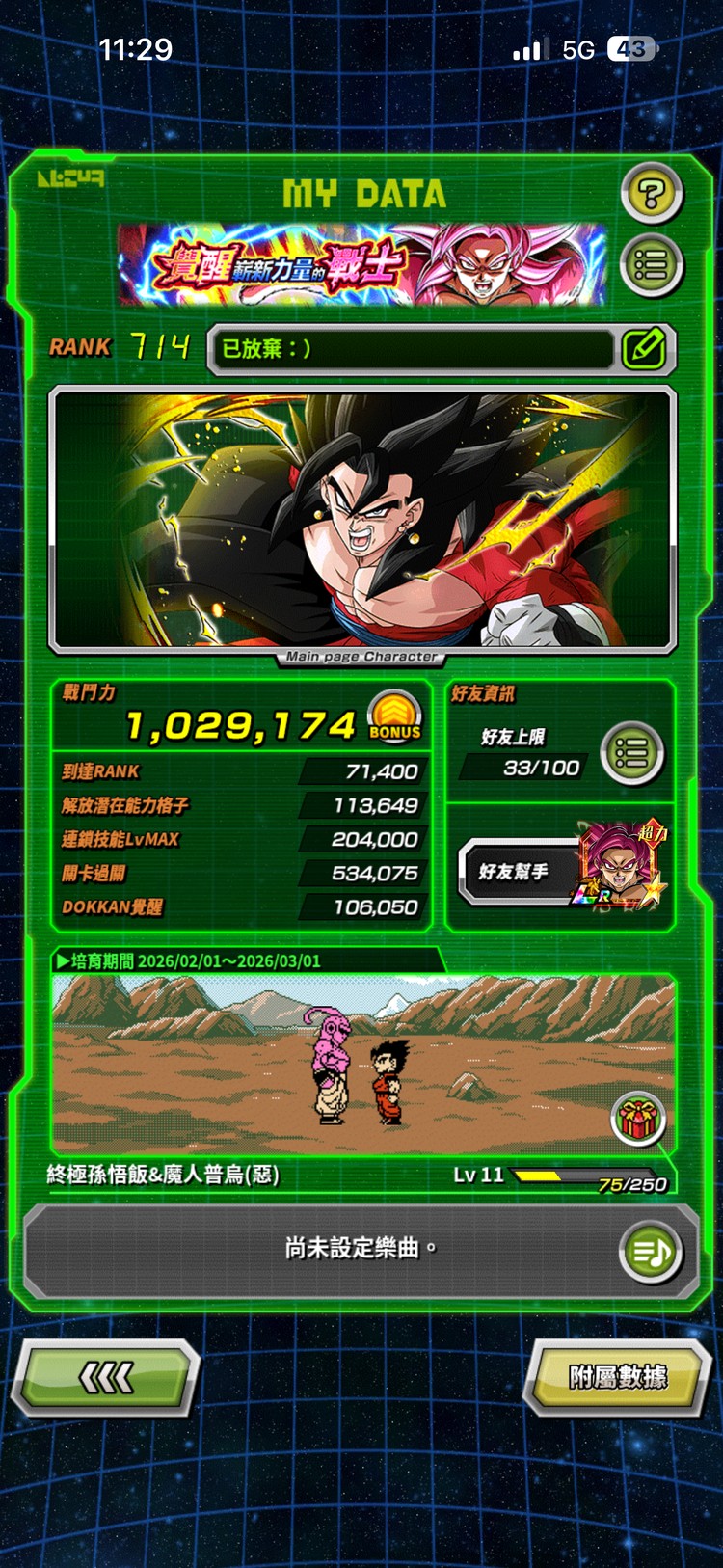723x1568 pixels.
Task: Open the friend list under 好友上限
Action: (631, 753)
